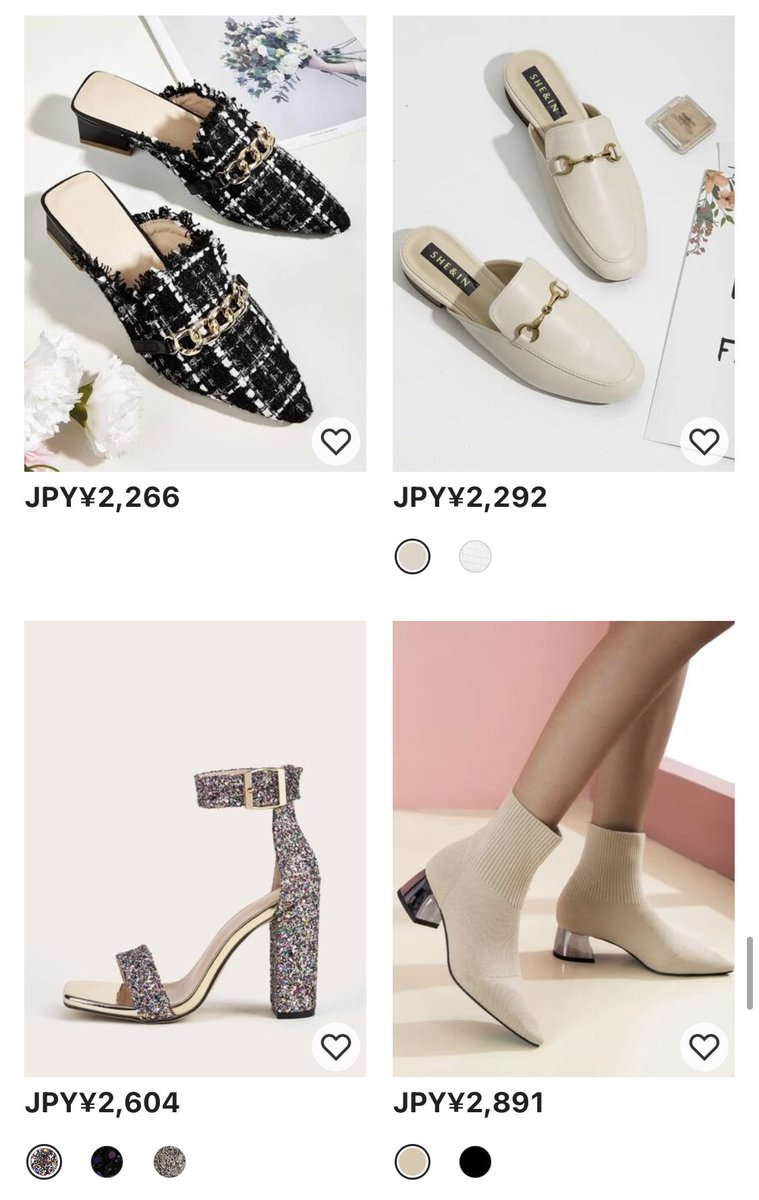The height and width of the screenshot is (1200, 759).
Task: Save the JPY¥2,891 sock boots to wishlist
Action: click(704, 1047)
